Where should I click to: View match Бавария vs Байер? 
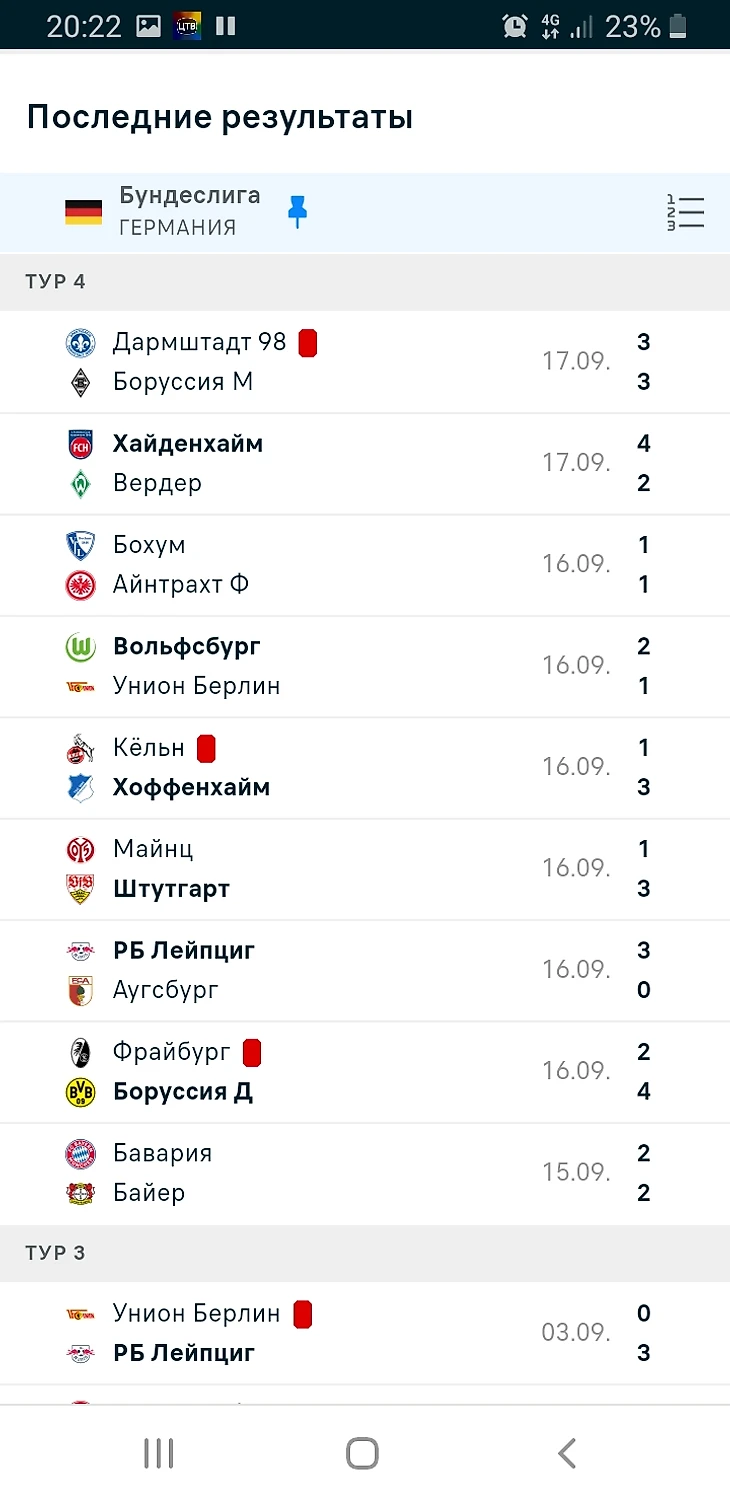click(x=365, y=1173)
